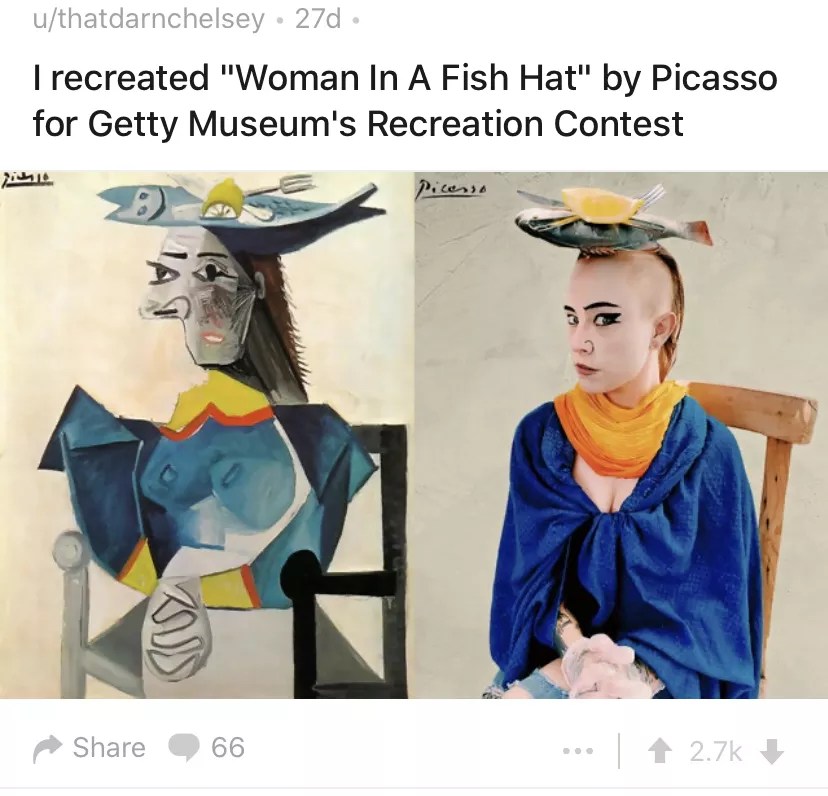Image resolution: width=828 pixels, height=796 pixels.
Task: Open the 66 comments
Action: [208, 747]
